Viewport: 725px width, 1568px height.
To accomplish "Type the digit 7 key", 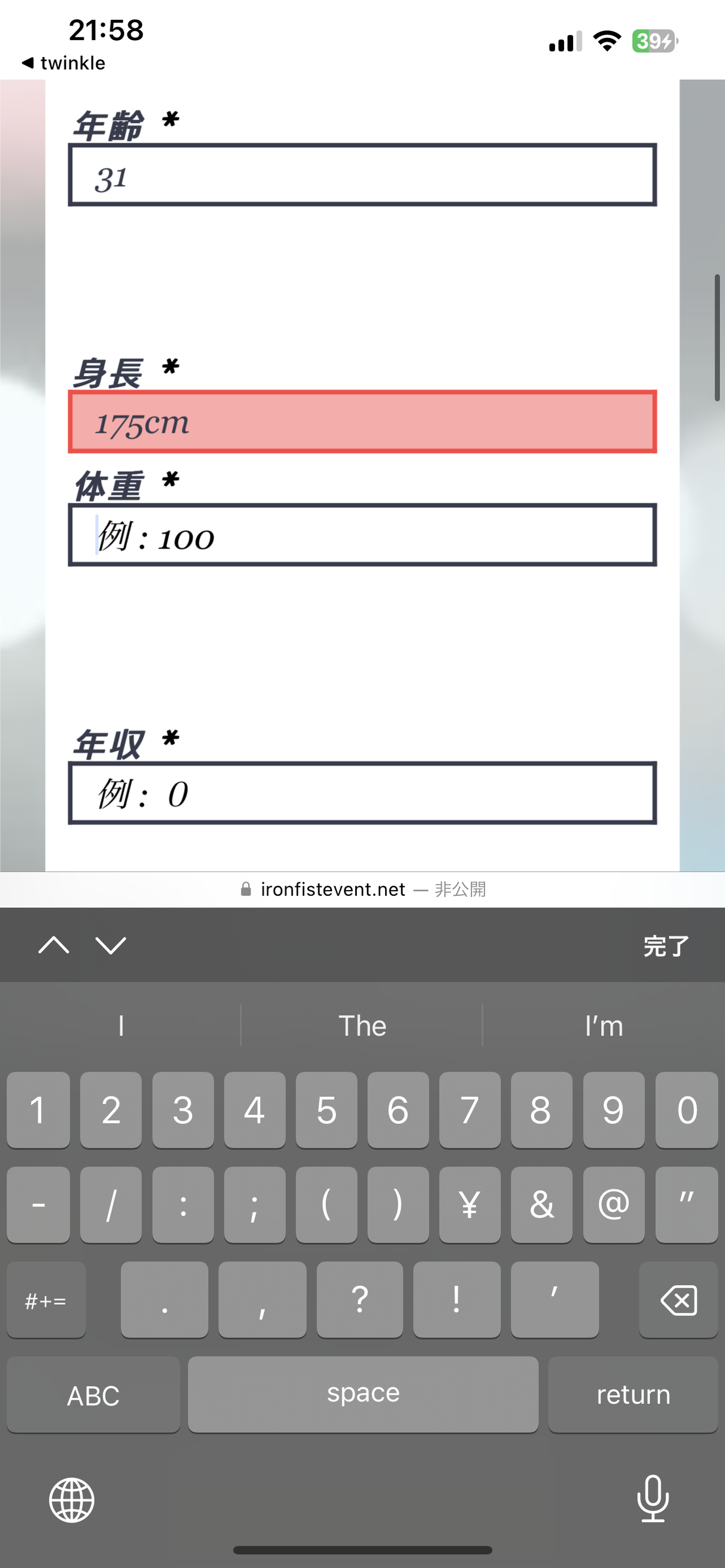I will (x=470, y=1110).
